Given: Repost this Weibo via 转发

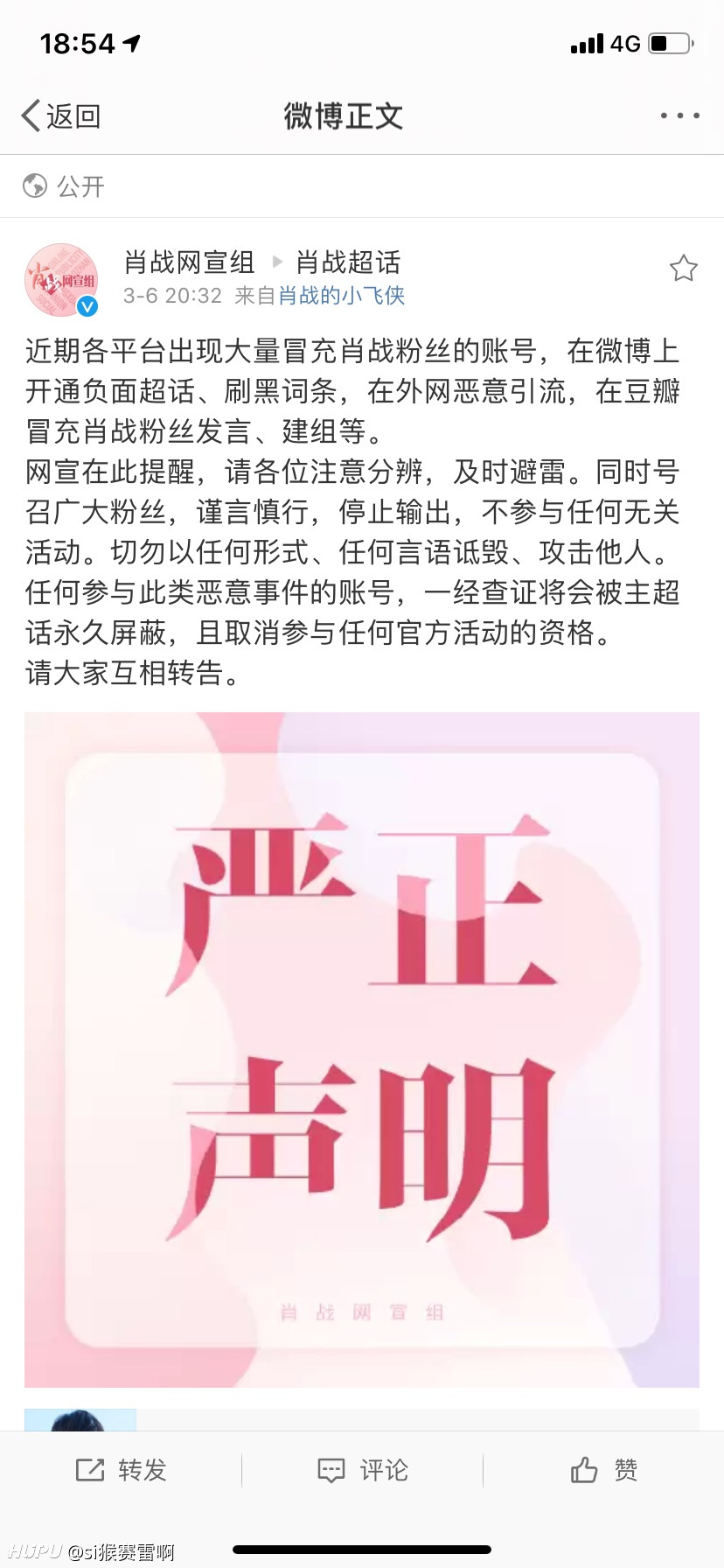Looking at the screenshot, I should [x=121, y=1470].
